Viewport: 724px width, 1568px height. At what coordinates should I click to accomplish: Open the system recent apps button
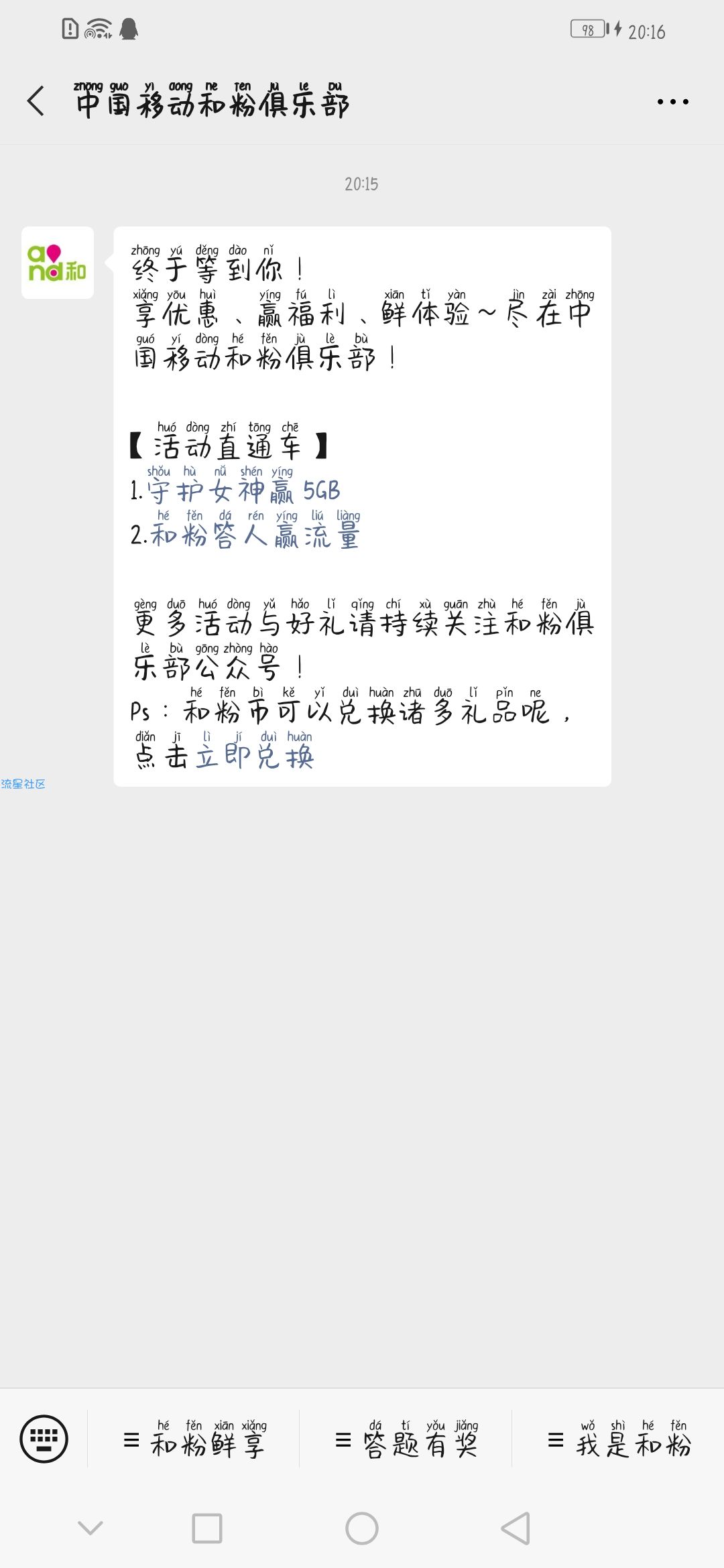207,1528
